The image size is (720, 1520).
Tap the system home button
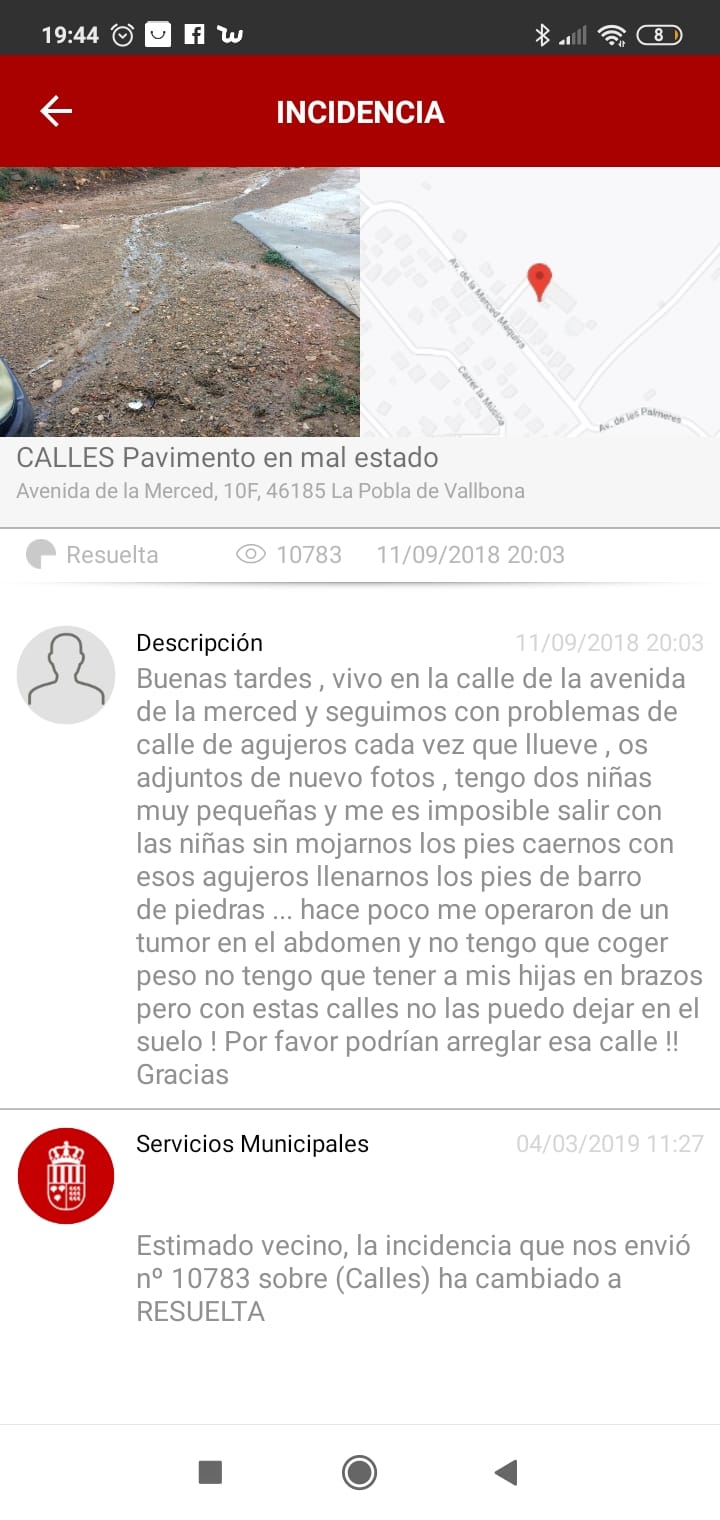[x=359, y=1472]
